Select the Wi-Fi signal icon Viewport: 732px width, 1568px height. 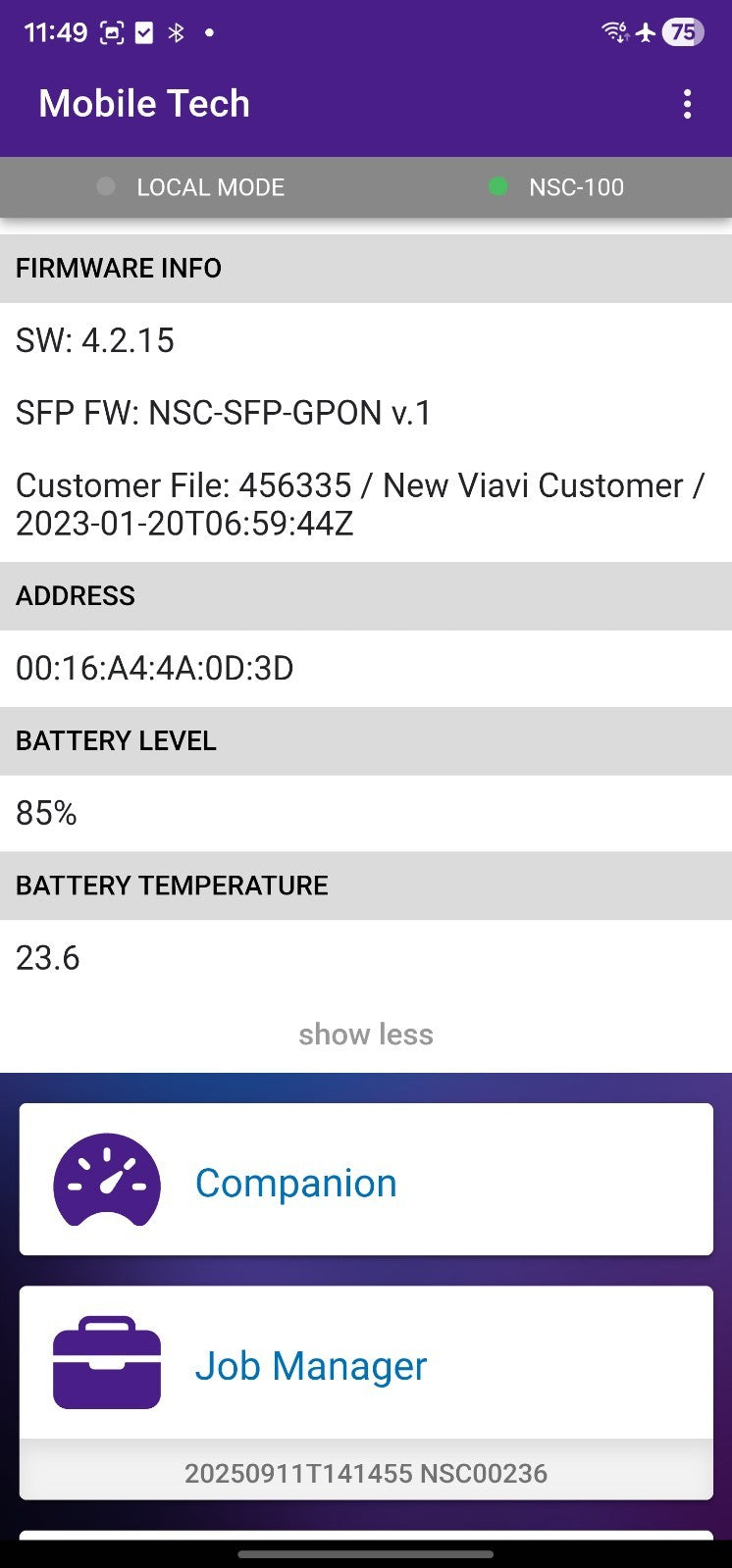point(615,31)
